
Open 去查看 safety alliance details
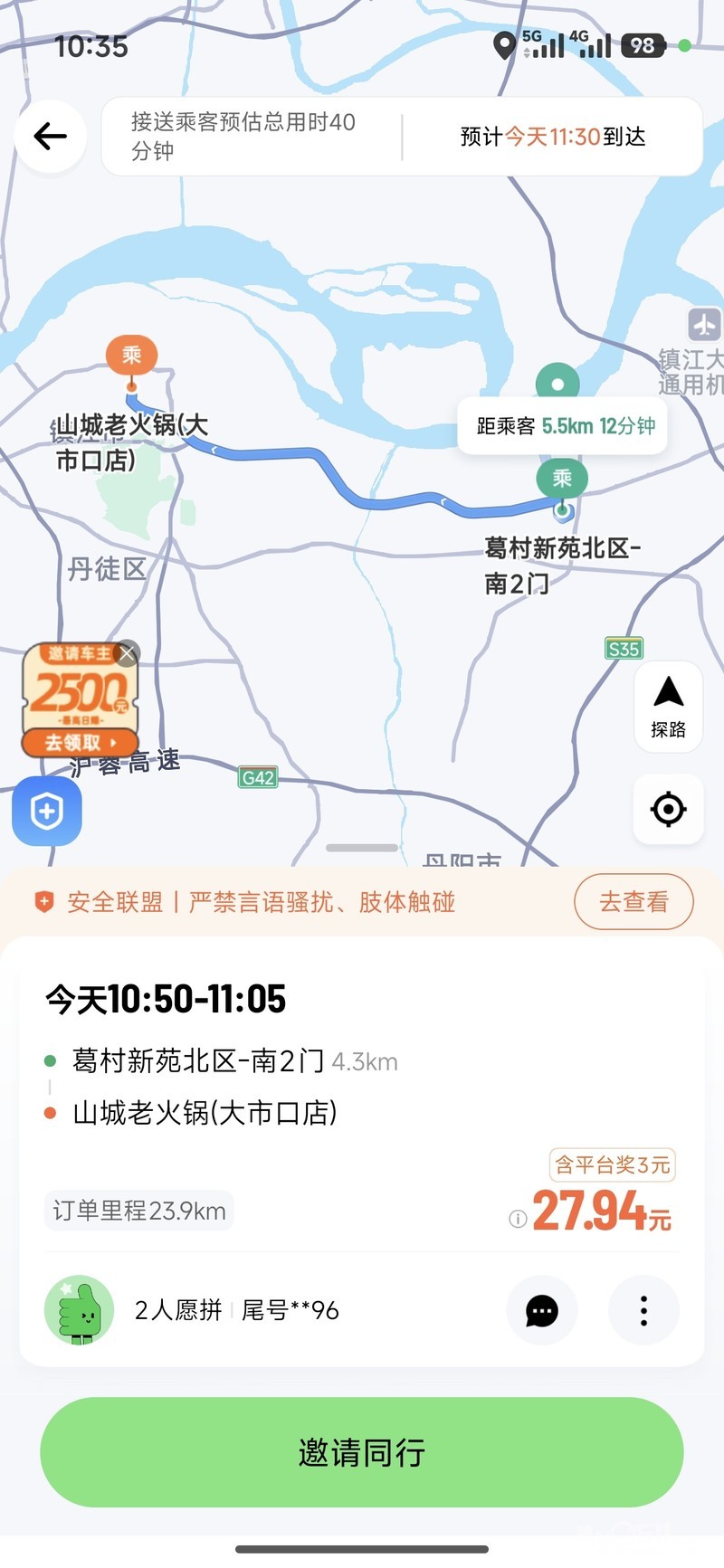[633, 901]
